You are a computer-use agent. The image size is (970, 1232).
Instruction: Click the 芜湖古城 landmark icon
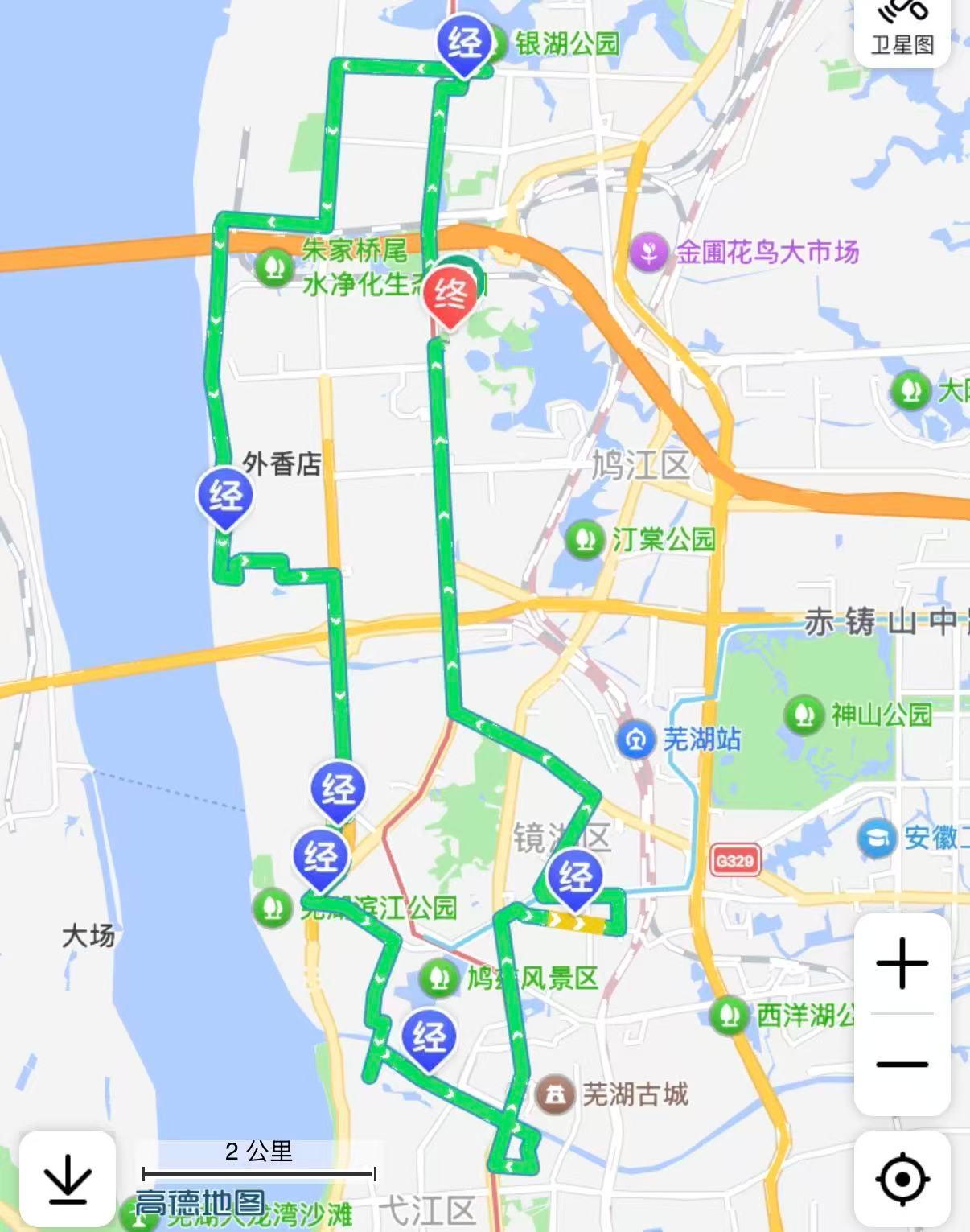coord(556,1093)
